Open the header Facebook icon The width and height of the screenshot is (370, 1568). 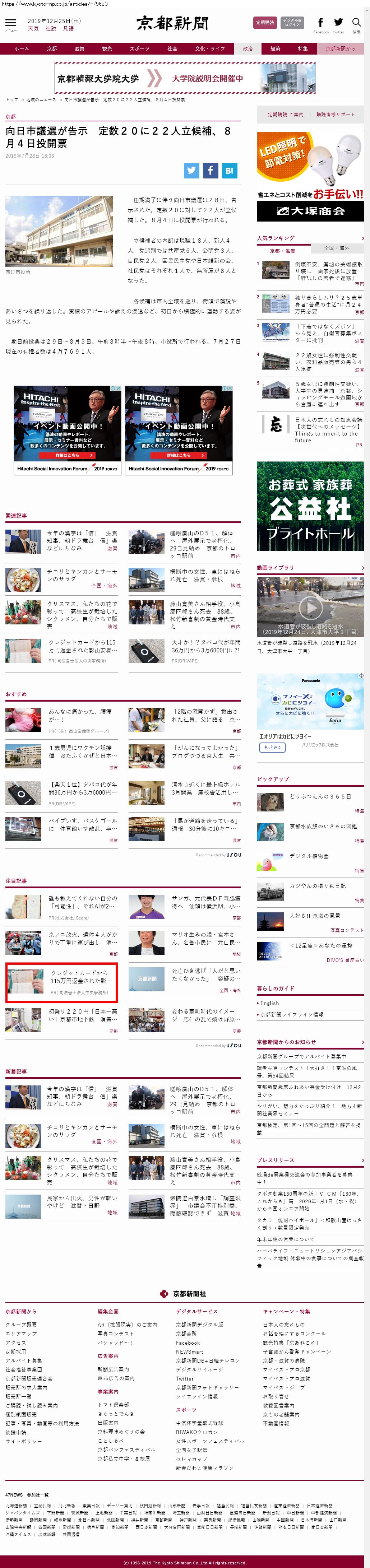point(321,23)
